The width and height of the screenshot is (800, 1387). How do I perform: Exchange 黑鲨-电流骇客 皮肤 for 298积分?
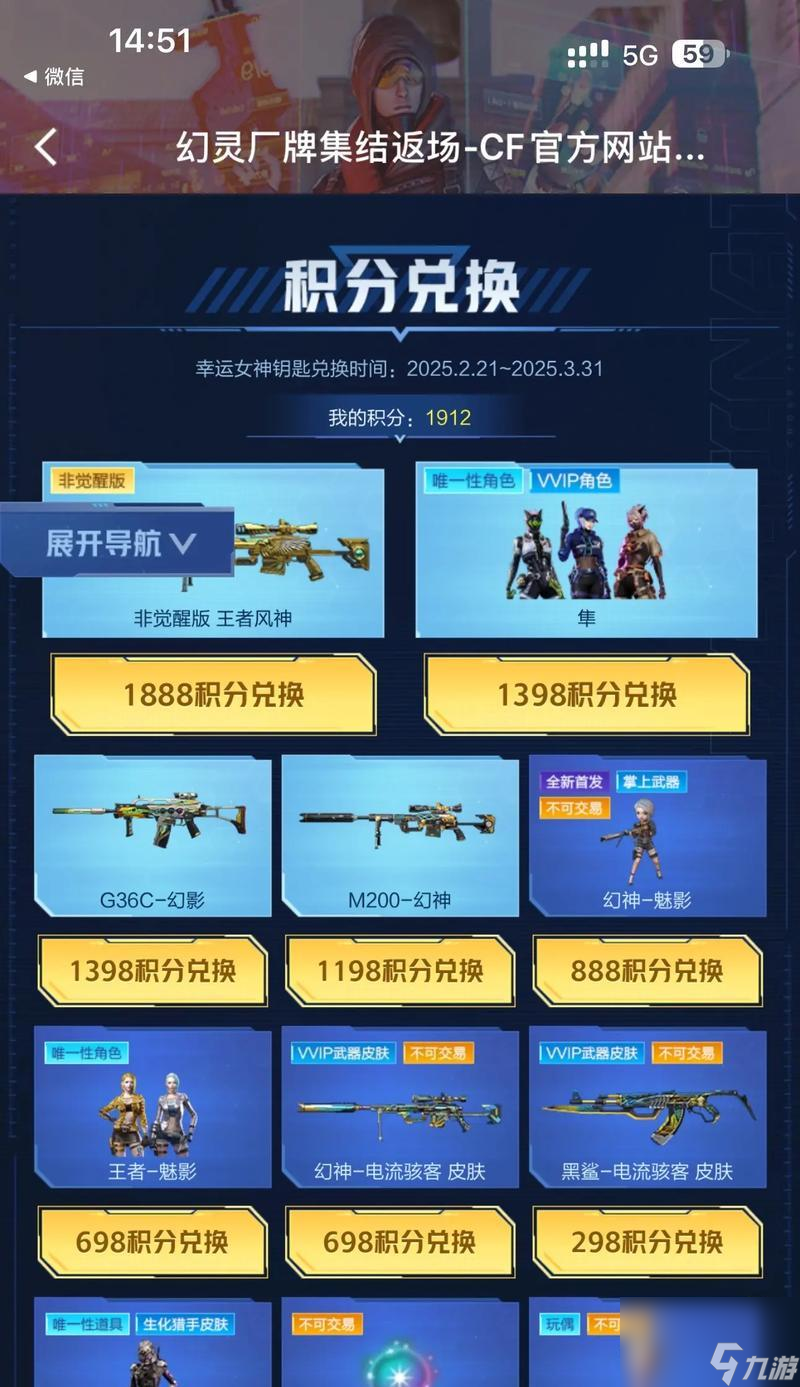tap(647, 1241)
